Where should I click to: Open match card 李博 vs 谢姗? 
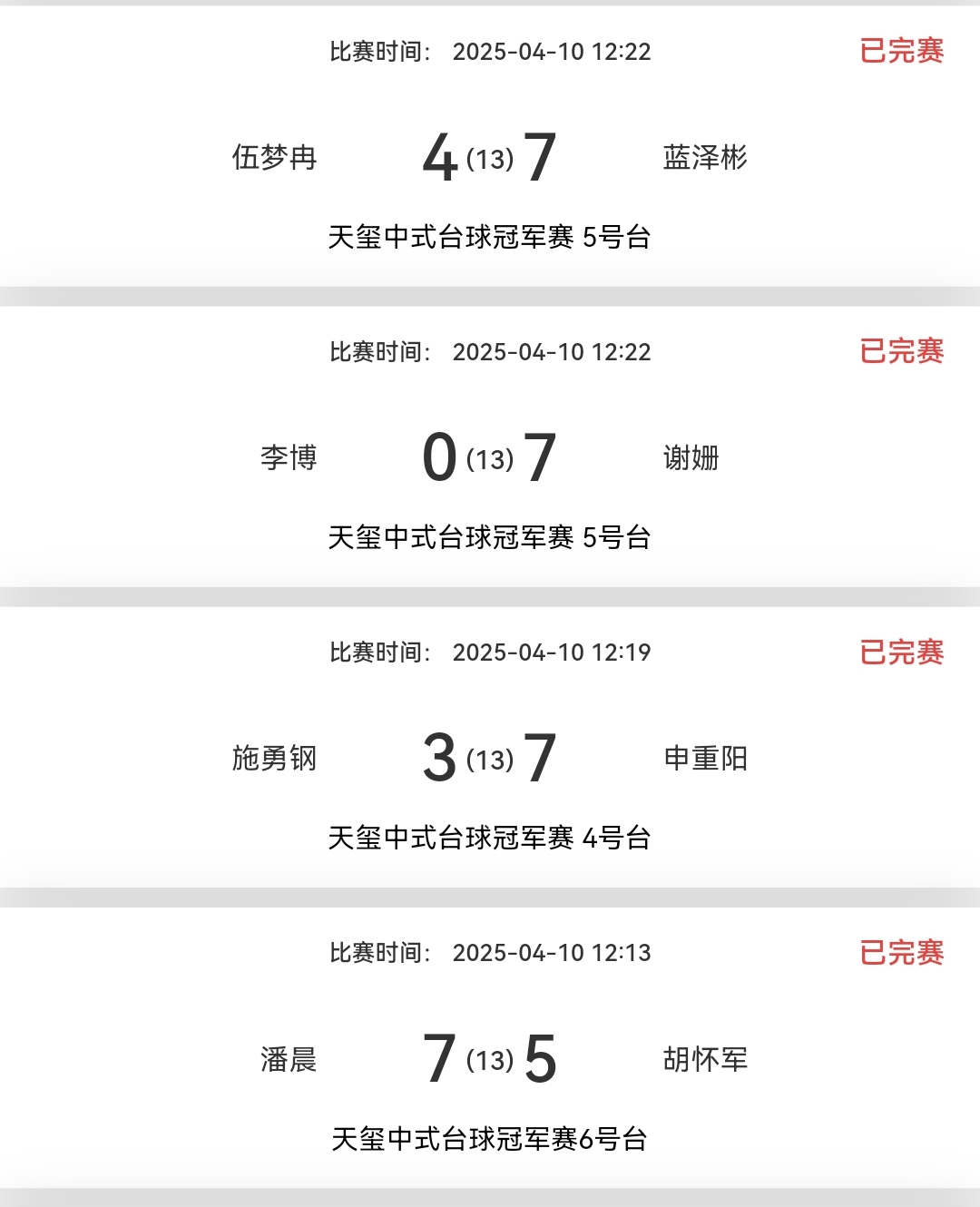coord(490,457)
